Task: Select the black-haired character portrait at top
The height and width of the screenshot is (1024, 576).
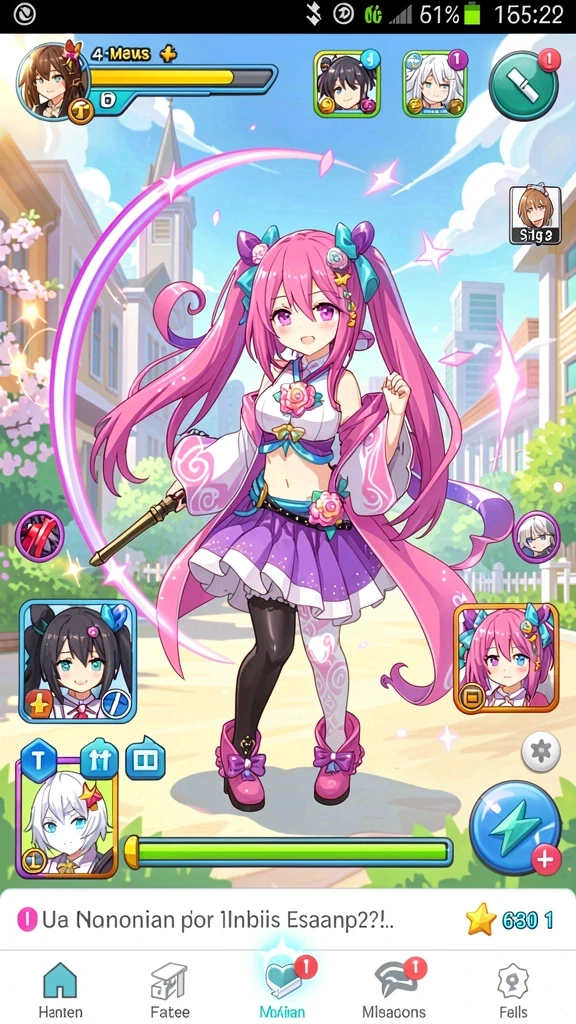Action: click(x=347, y=84)
